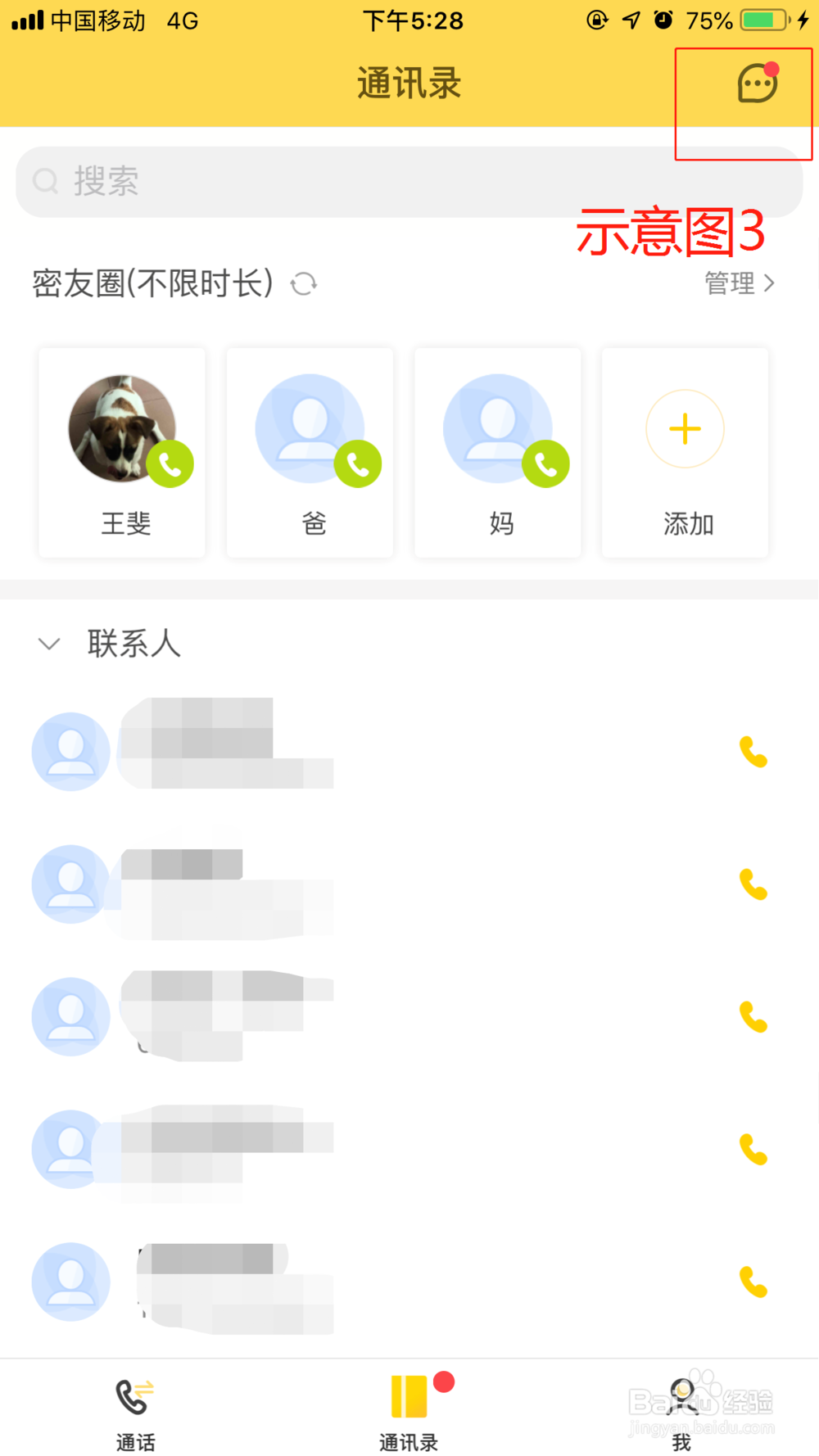Image resolution: width=819 pixels, height=1456 pixels.
Task: Tap the search input field
Action: coord(409,181)
